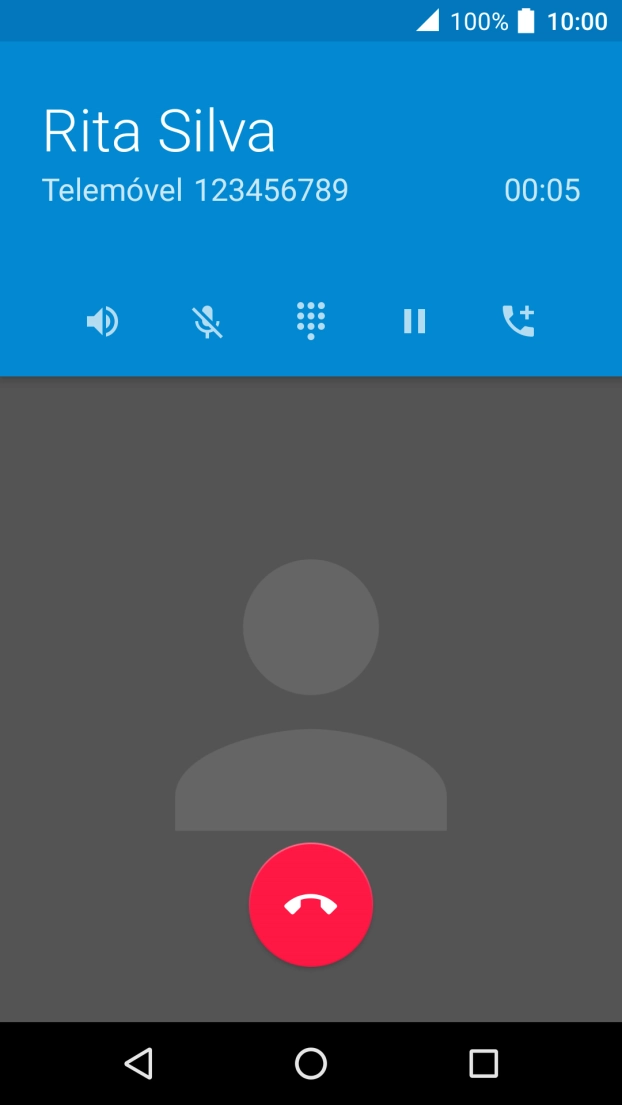Go to the home screen

tap(311, 1063)
